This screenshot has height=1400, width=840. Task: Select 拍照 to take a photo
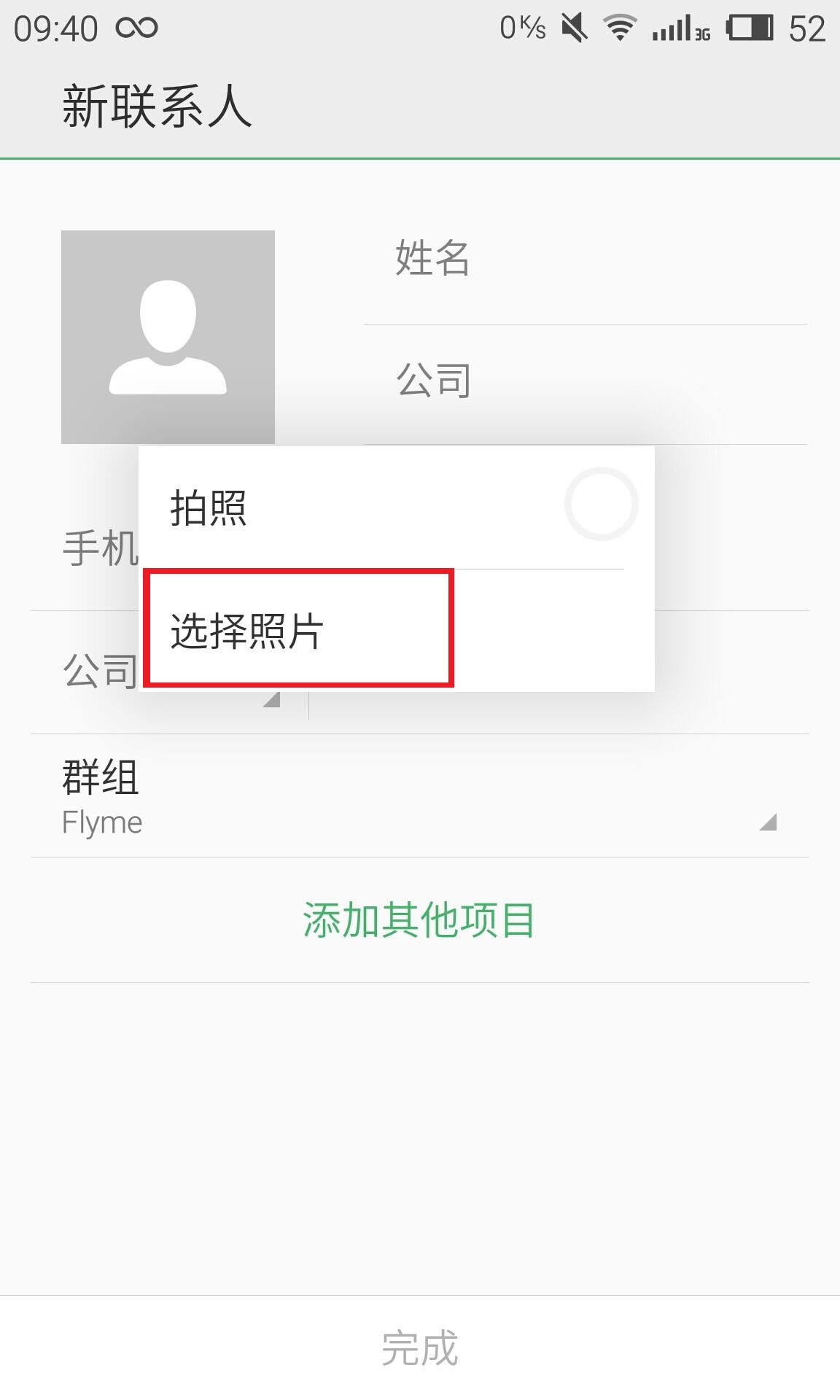[397, 507]
